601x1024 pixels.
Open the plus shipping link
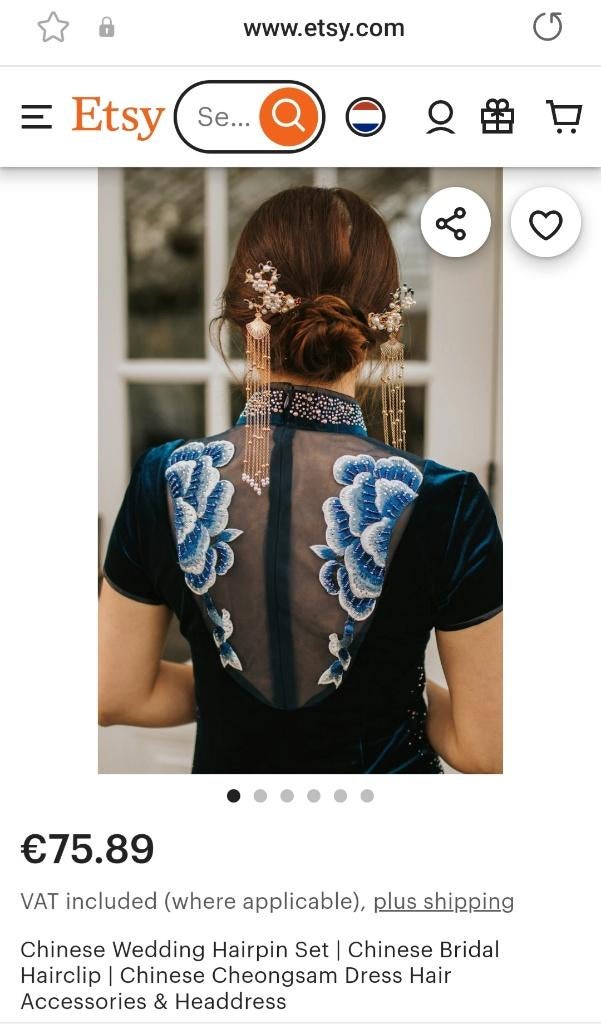444,902
